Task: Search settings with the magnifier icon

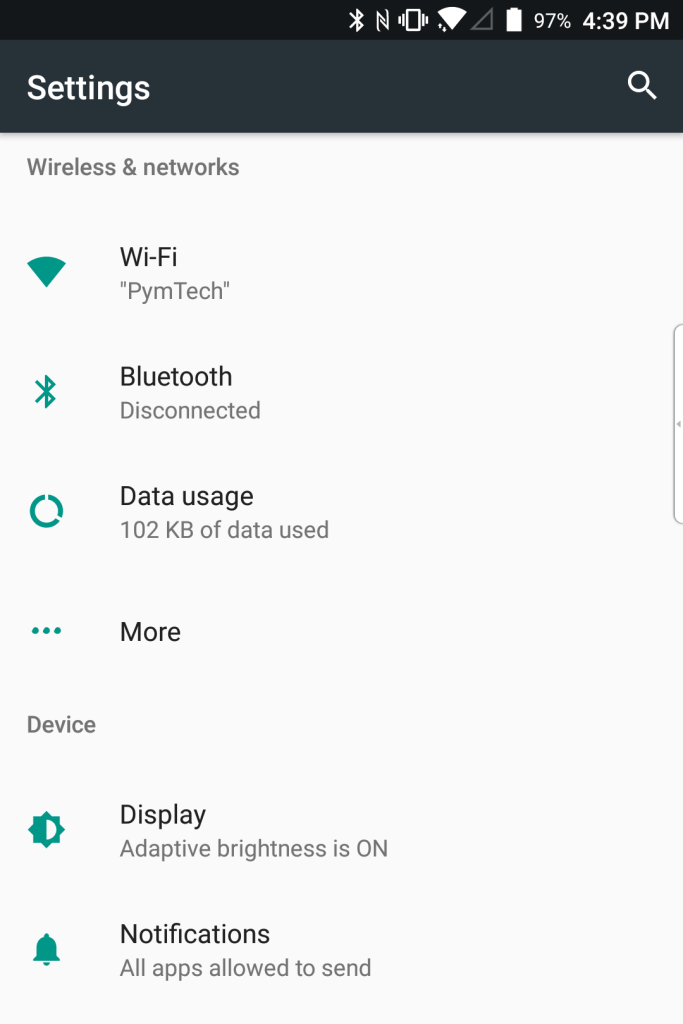Action: pos(641,87)
